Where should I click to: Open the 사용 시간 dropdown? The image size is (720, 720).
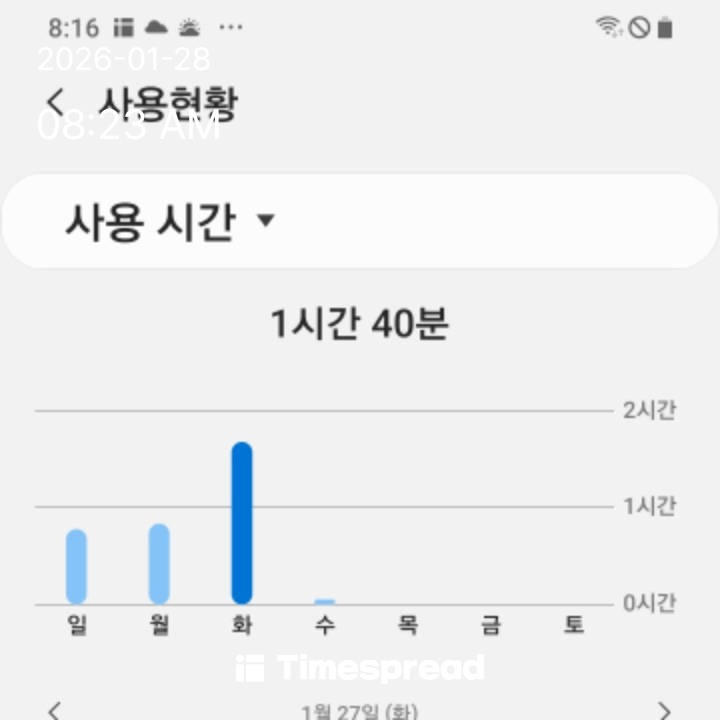pos(170,221)
